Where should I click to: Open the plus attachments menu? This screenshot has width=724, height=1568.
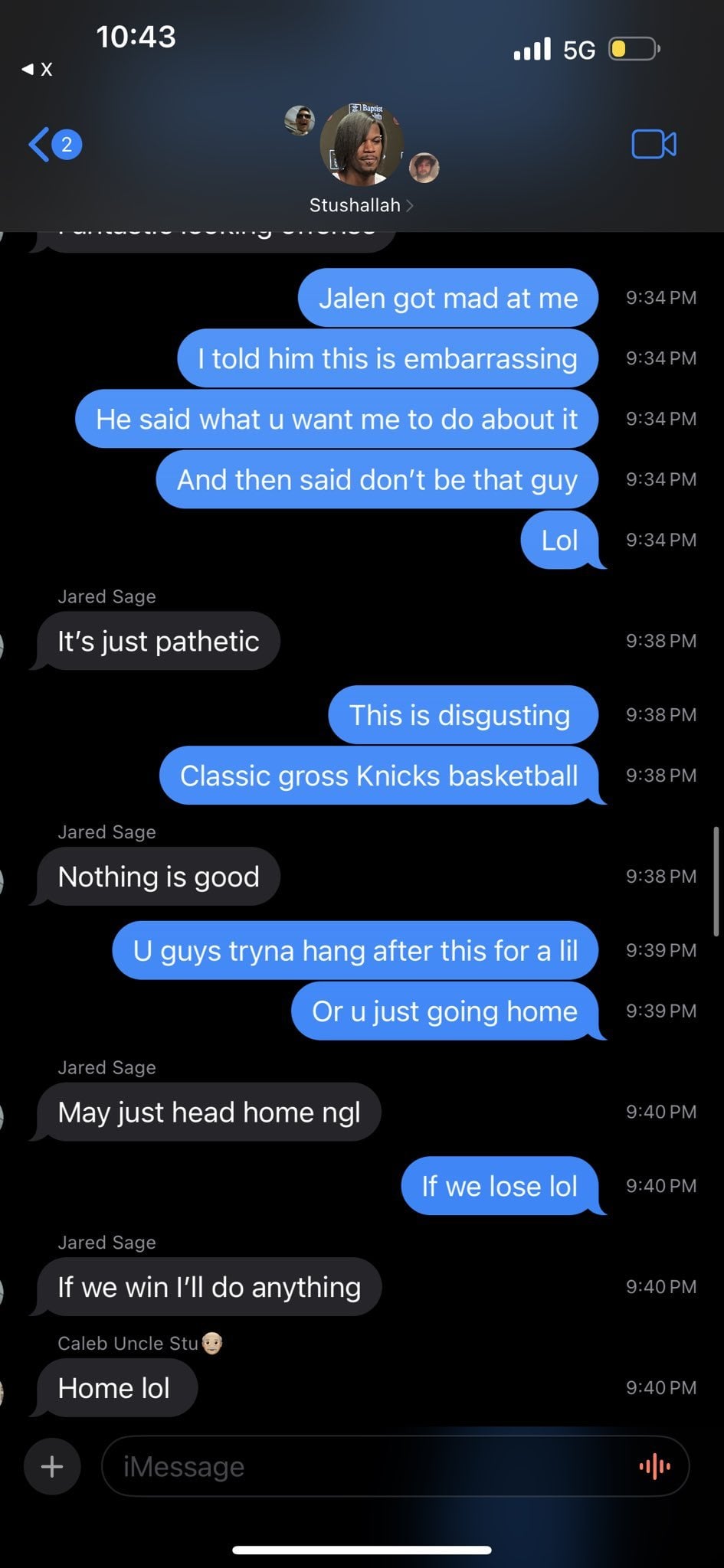point(52,1466)
